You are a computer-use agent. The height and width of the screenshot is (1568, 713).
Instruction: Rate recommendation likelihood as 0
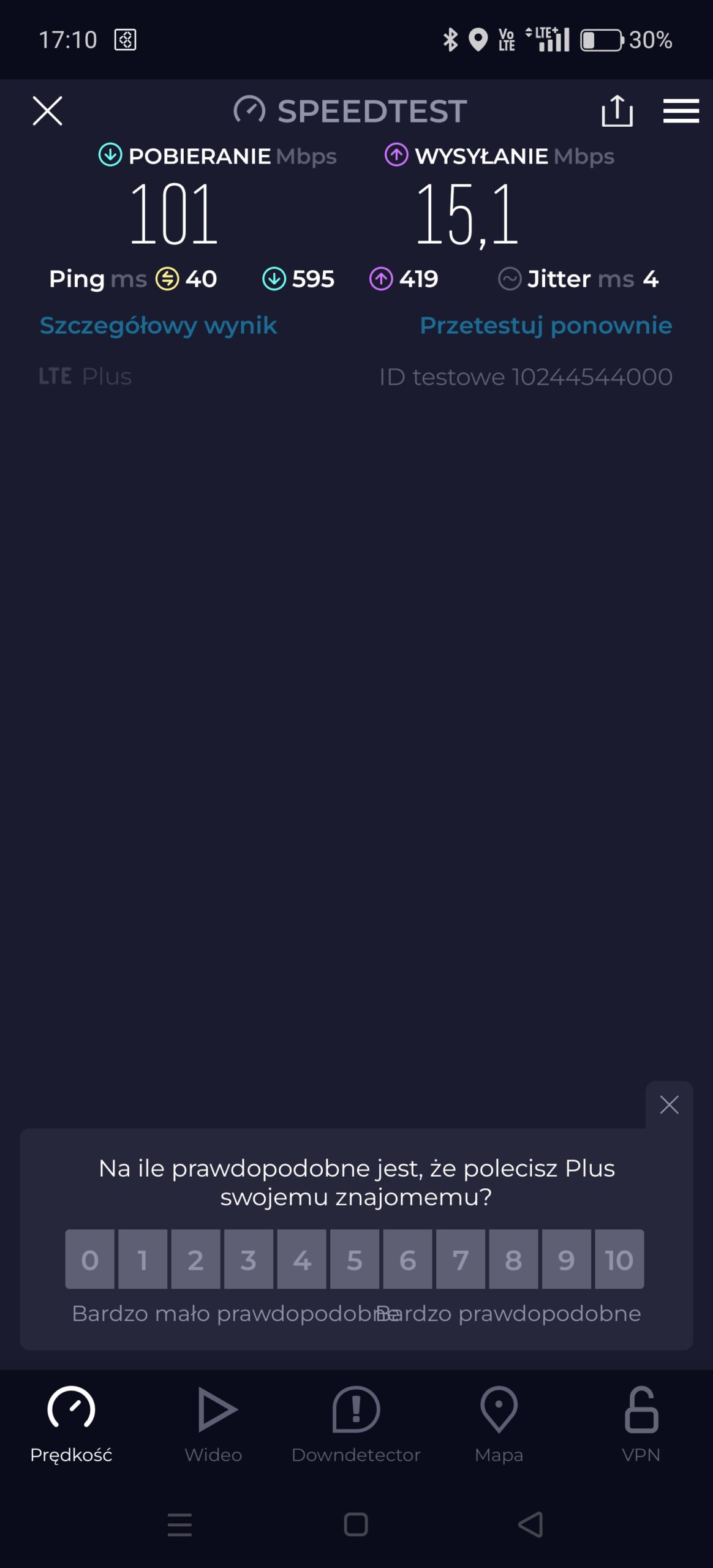coord(89,1260)
